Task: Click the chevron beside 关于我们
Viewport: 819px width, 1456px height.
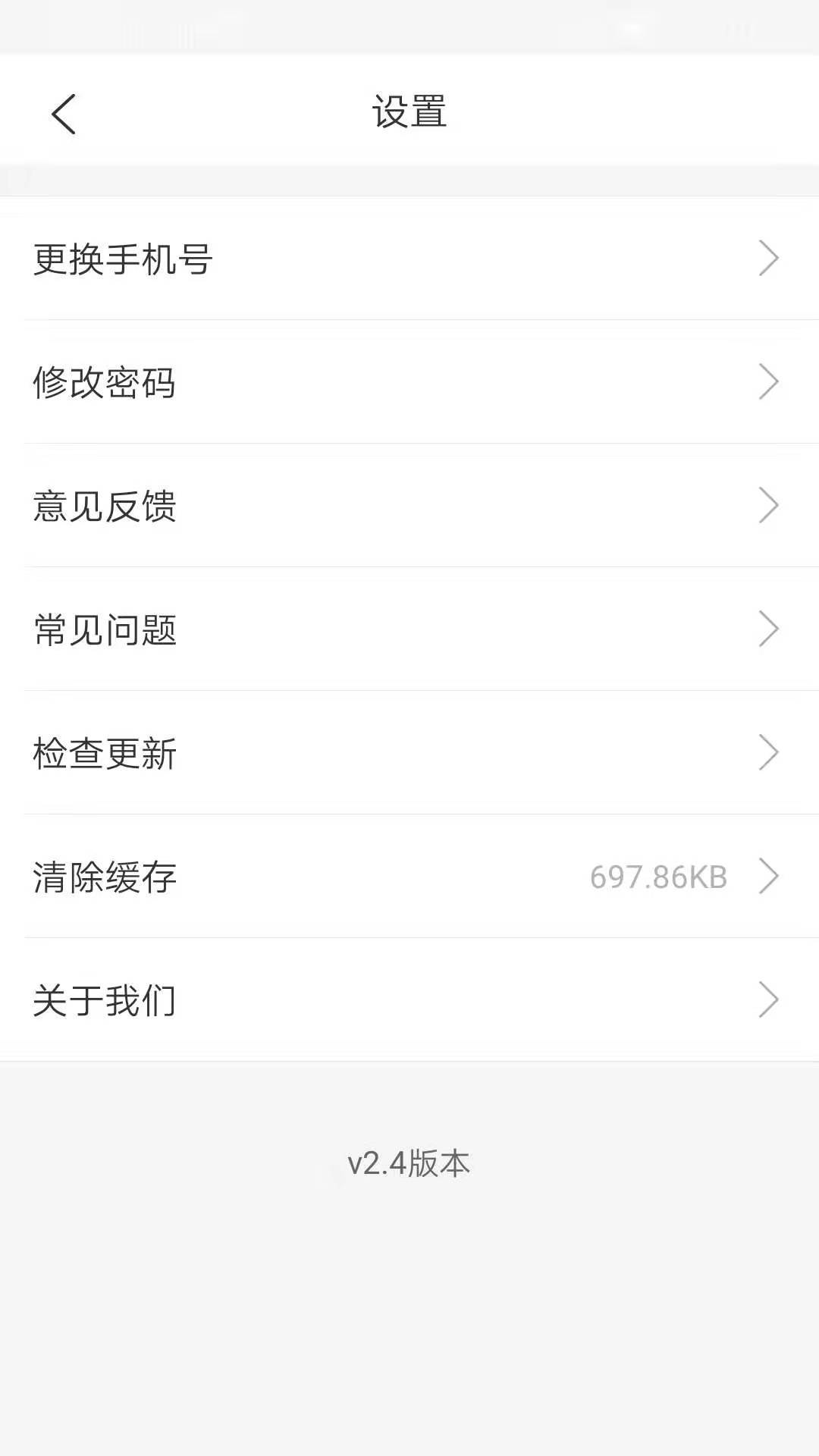Action: (770, 1000)
